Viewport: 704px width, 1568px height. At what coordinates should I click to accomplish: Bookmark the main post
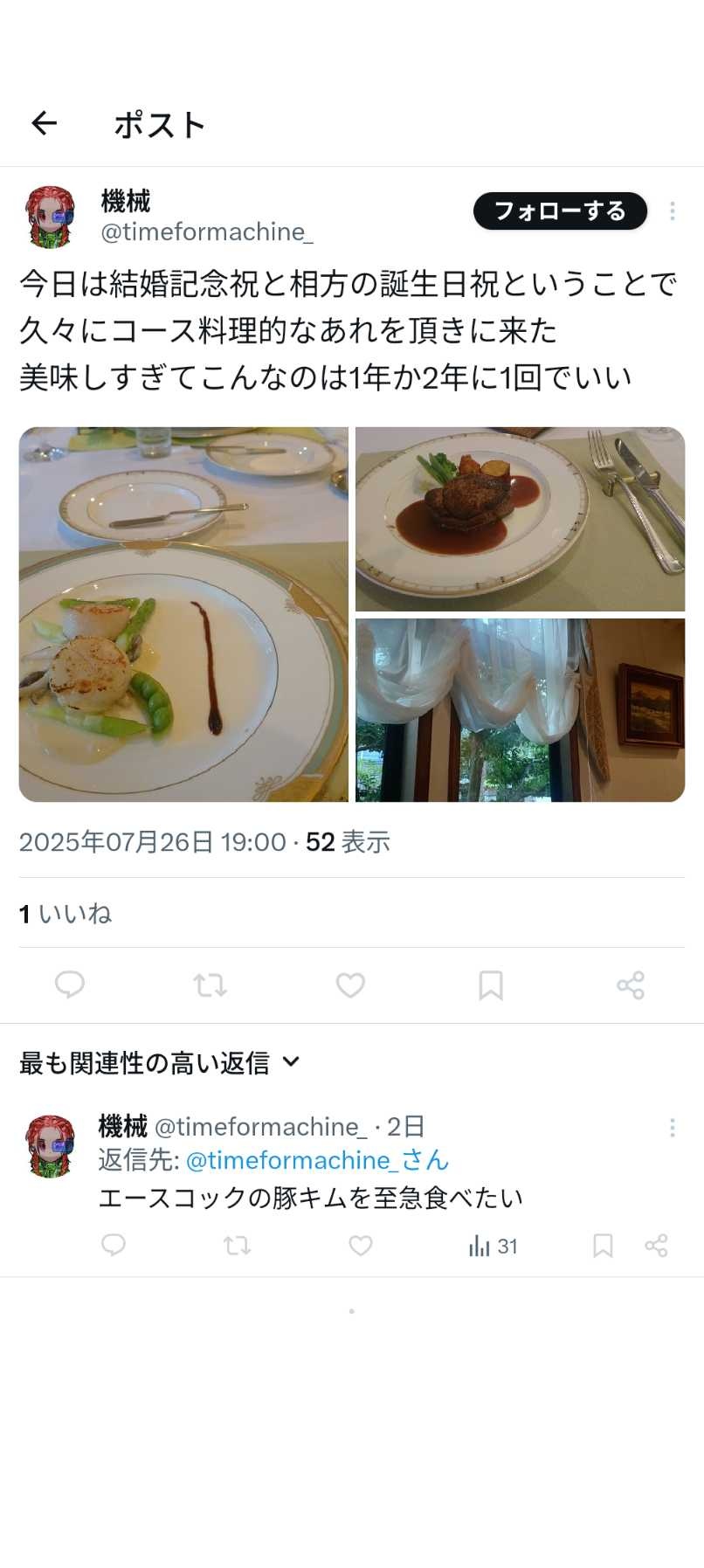tap(491, 985)
